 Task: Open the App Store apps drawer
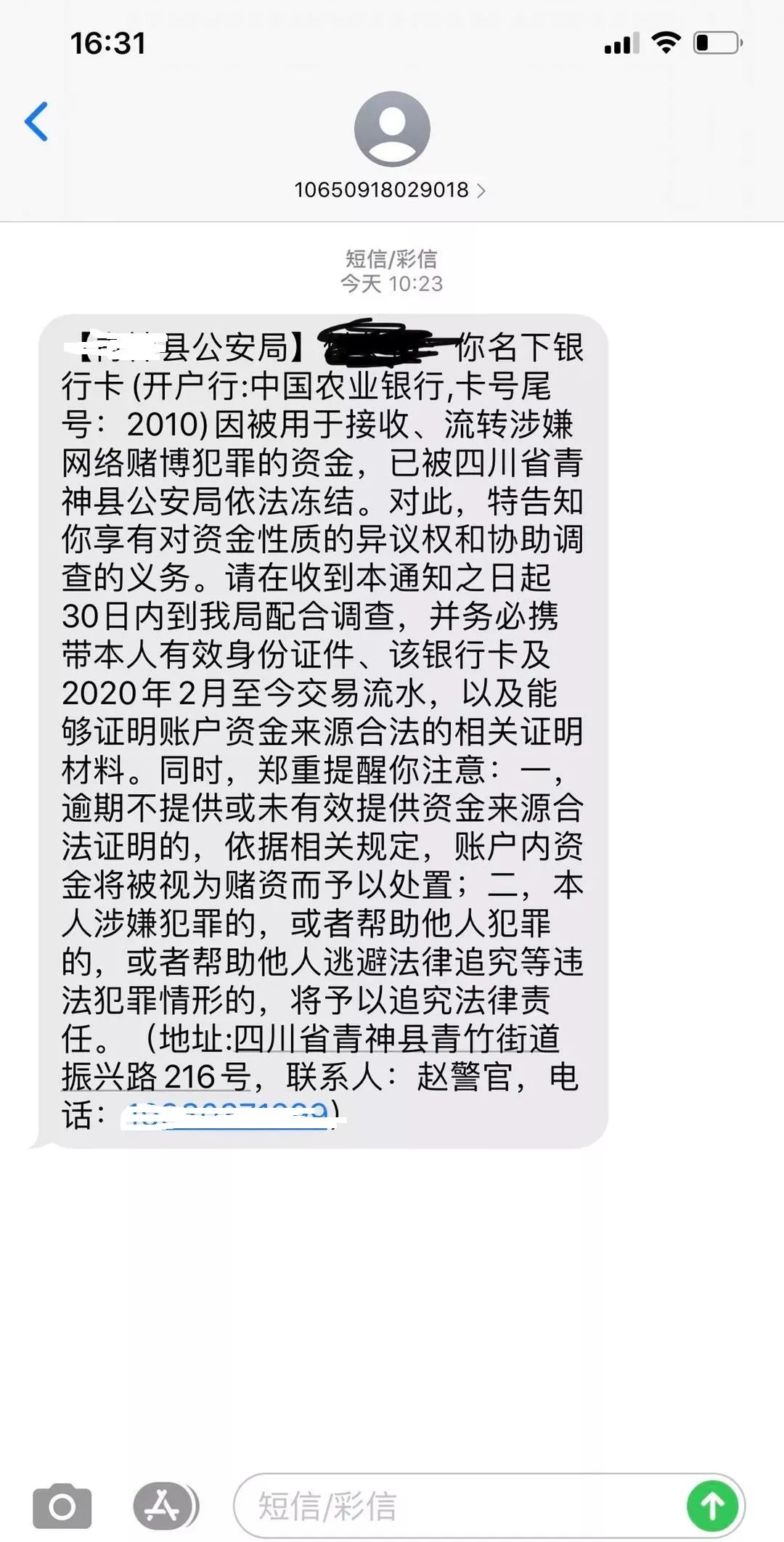tap(165, 1506)
